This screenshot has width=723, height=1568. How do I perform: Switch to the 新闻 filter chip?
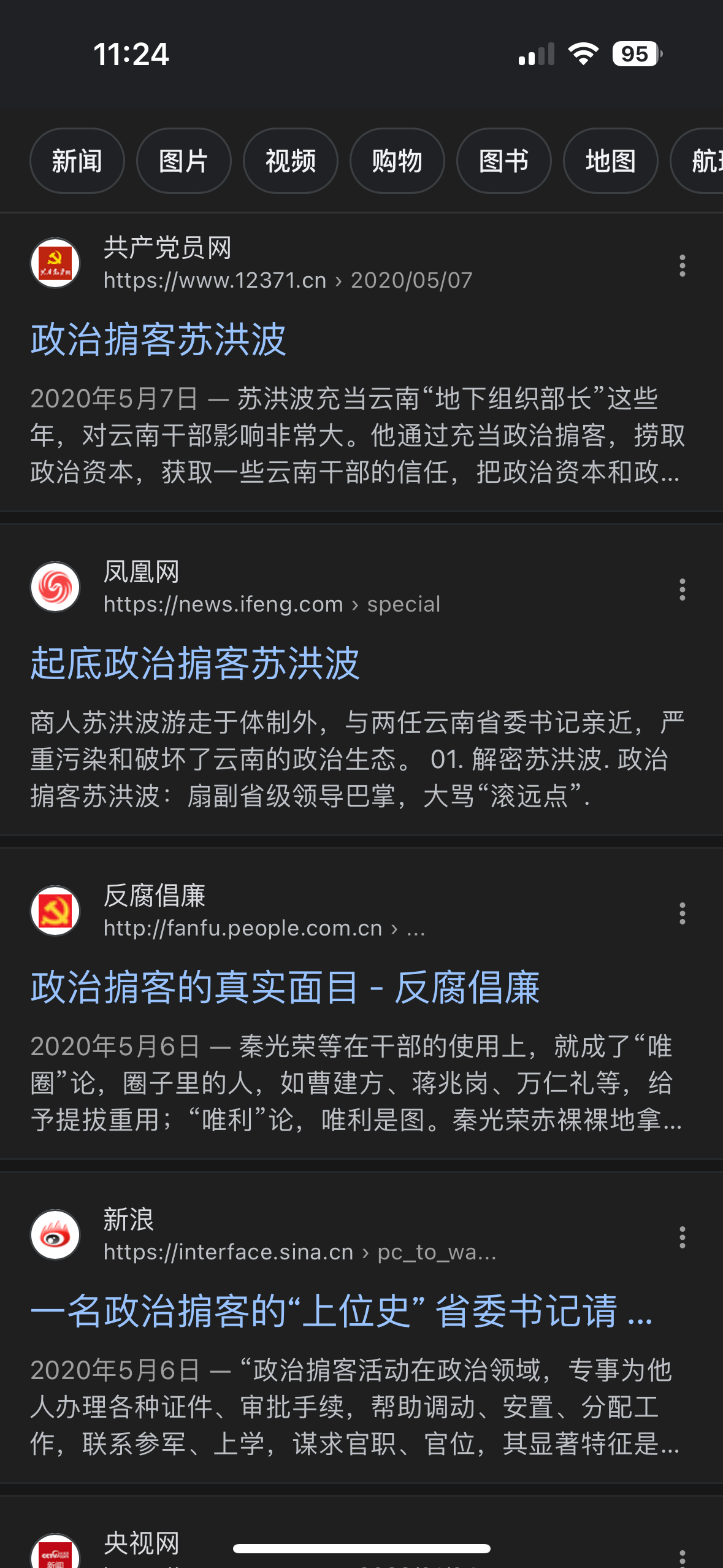pos(77,161)
